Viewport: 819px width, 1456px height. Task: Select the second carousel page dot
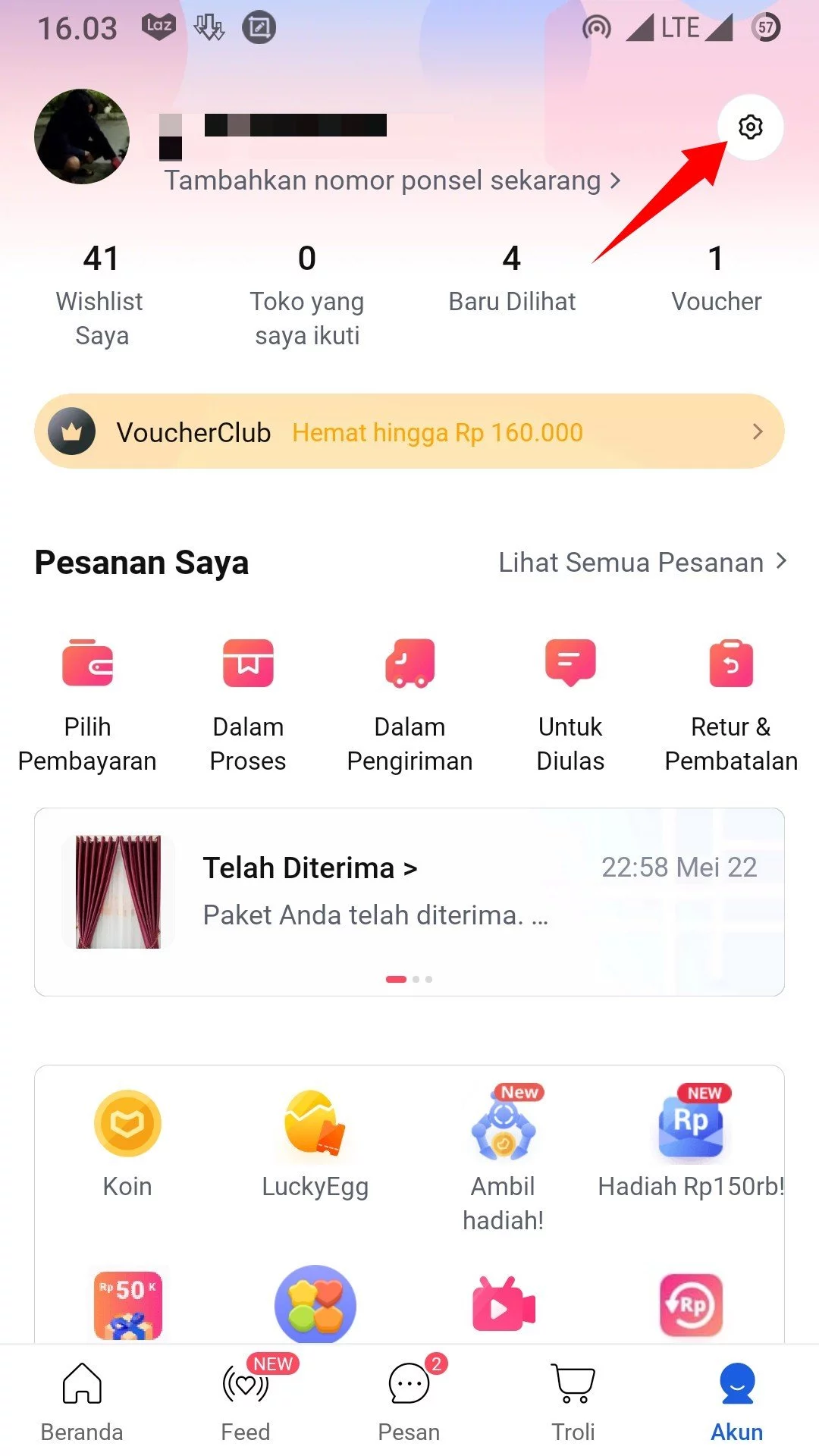[x=416, y=979]
